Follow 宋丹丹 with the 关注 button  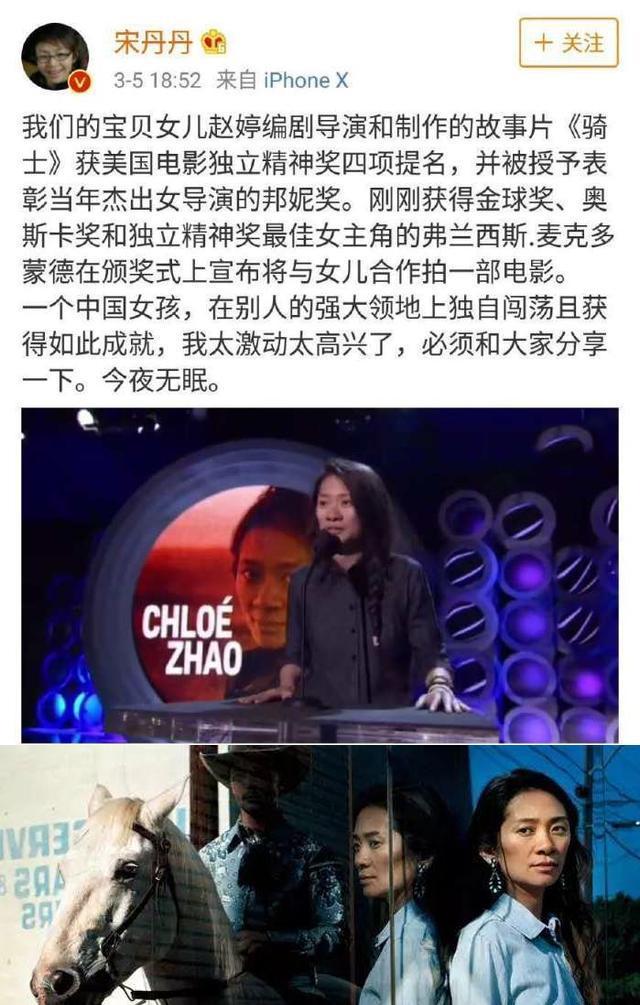tap(568, 43)
